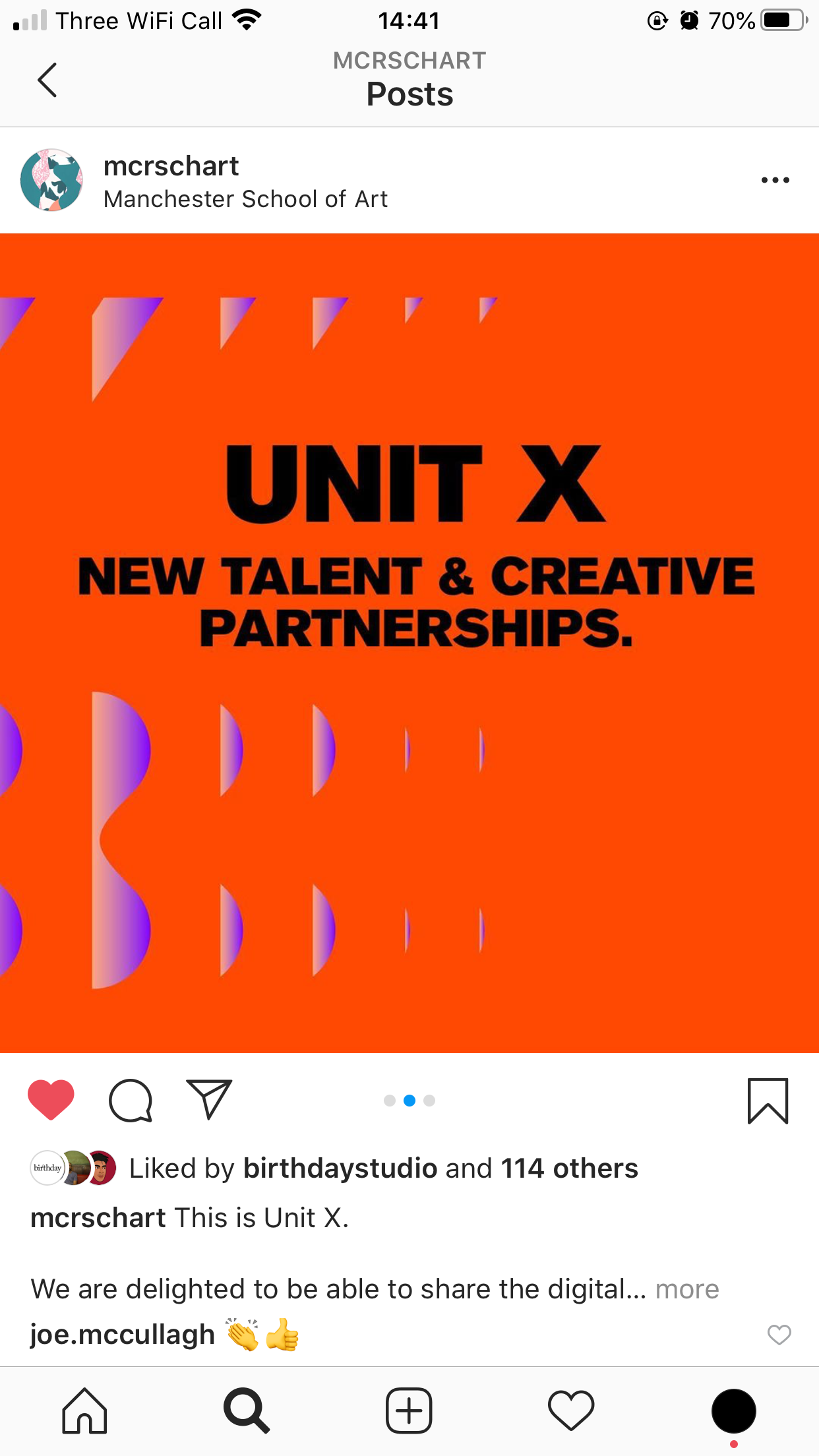Open the Activity heart tab
Viewport: 819px width, 1456px height.
(571, 1410)
